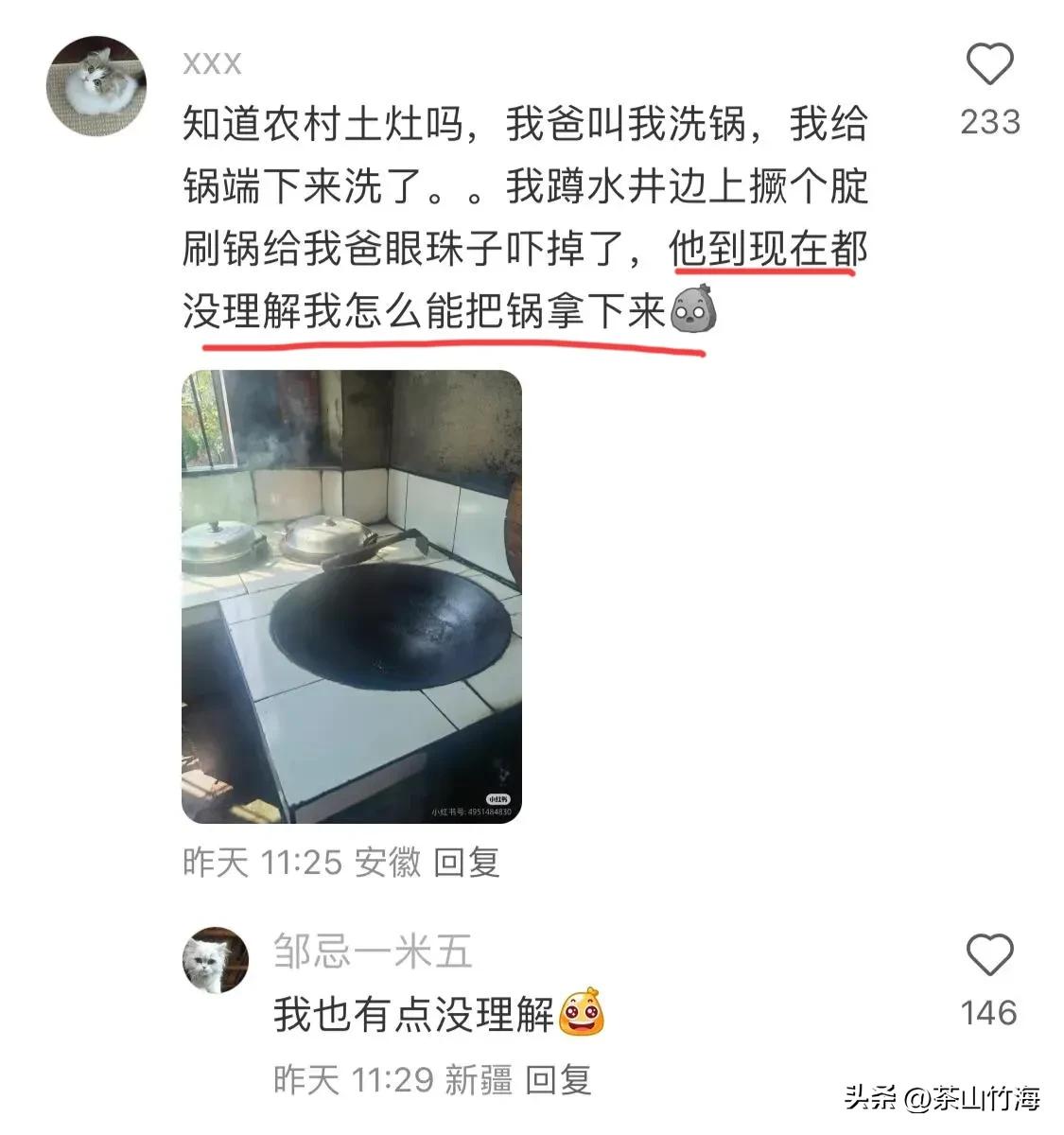Image resolution: width=1064 pixels, height=1135 pixels.
Task: Open 邹忌一米五's profile avatar
Action: 216,961
